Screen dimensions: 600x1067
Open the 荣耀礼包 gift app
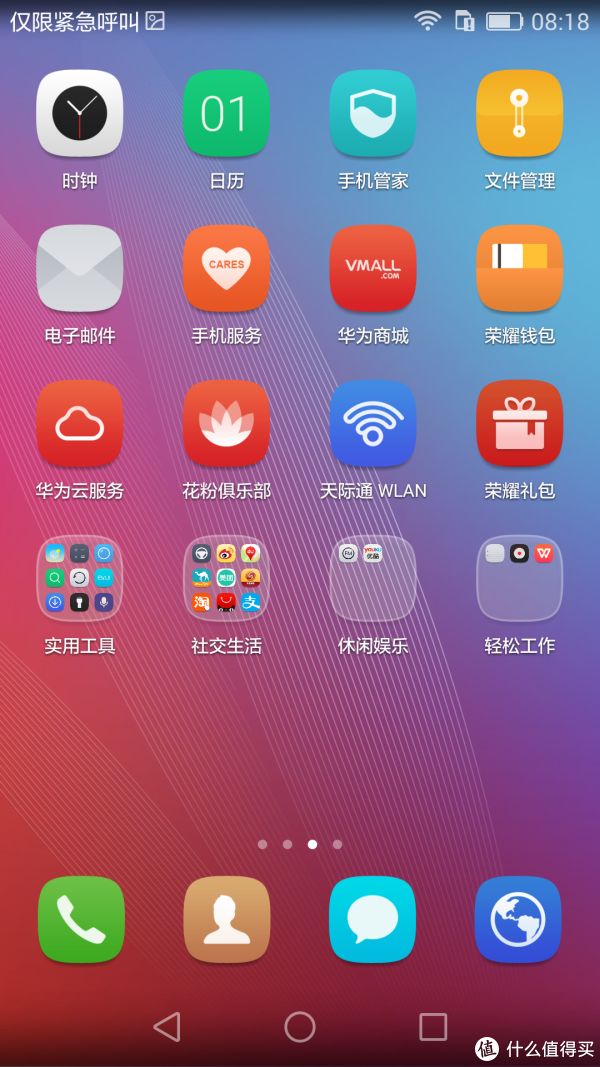[x=519, y=423]
